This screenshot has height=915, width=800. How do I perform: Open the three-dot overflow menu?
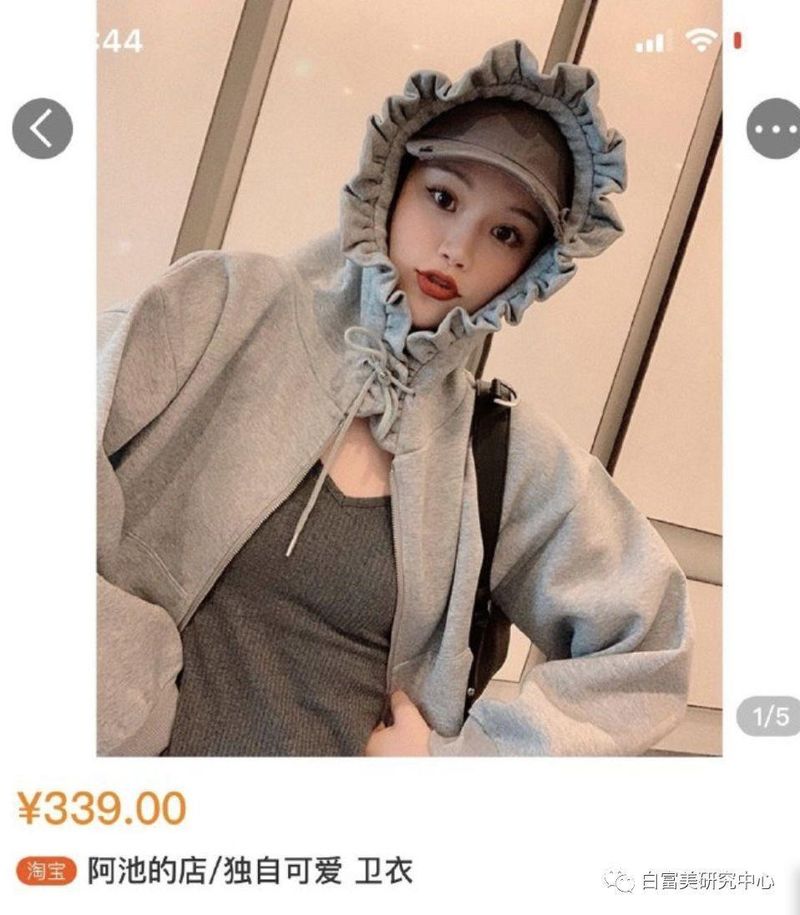(775, 129)
